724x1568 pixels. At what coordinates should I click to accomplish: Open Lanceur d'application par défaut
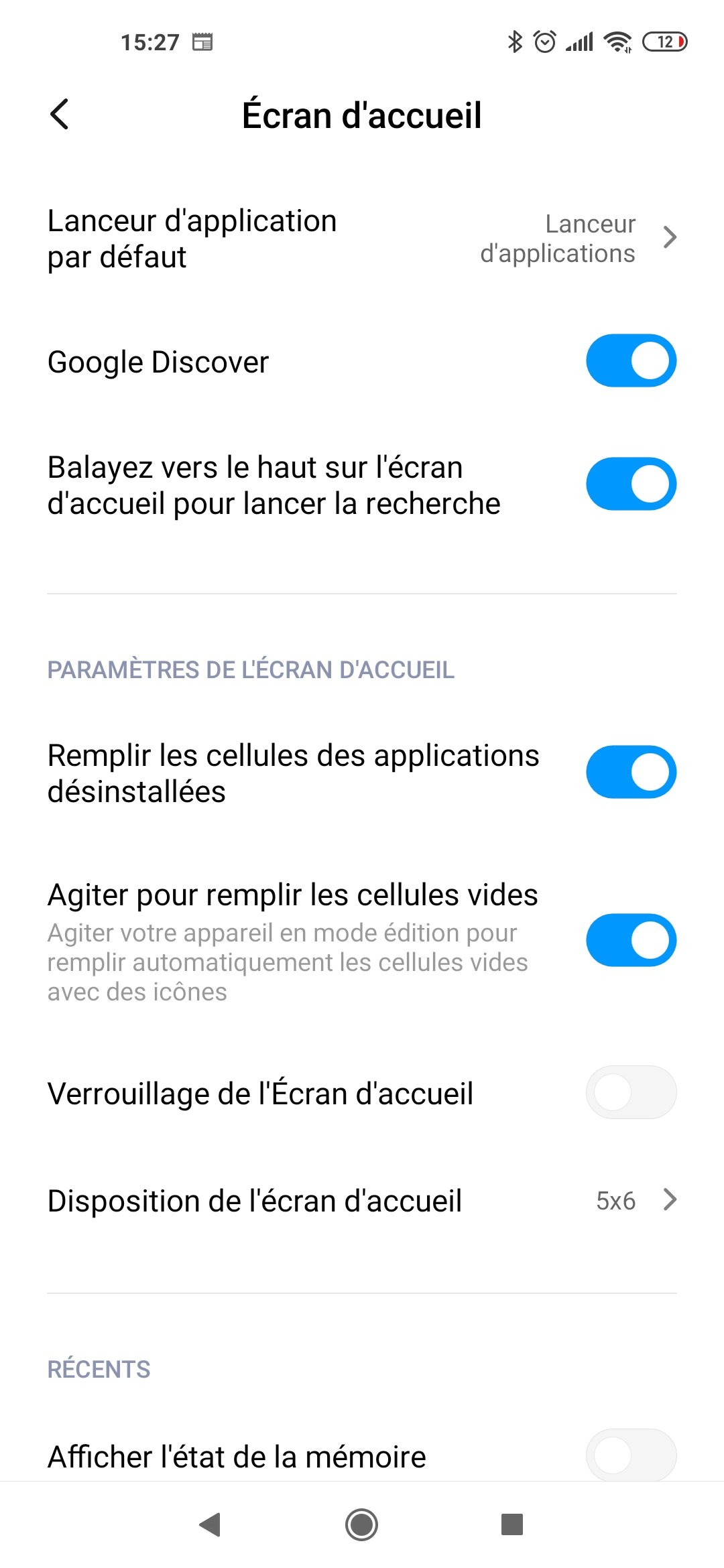point(362,239)
